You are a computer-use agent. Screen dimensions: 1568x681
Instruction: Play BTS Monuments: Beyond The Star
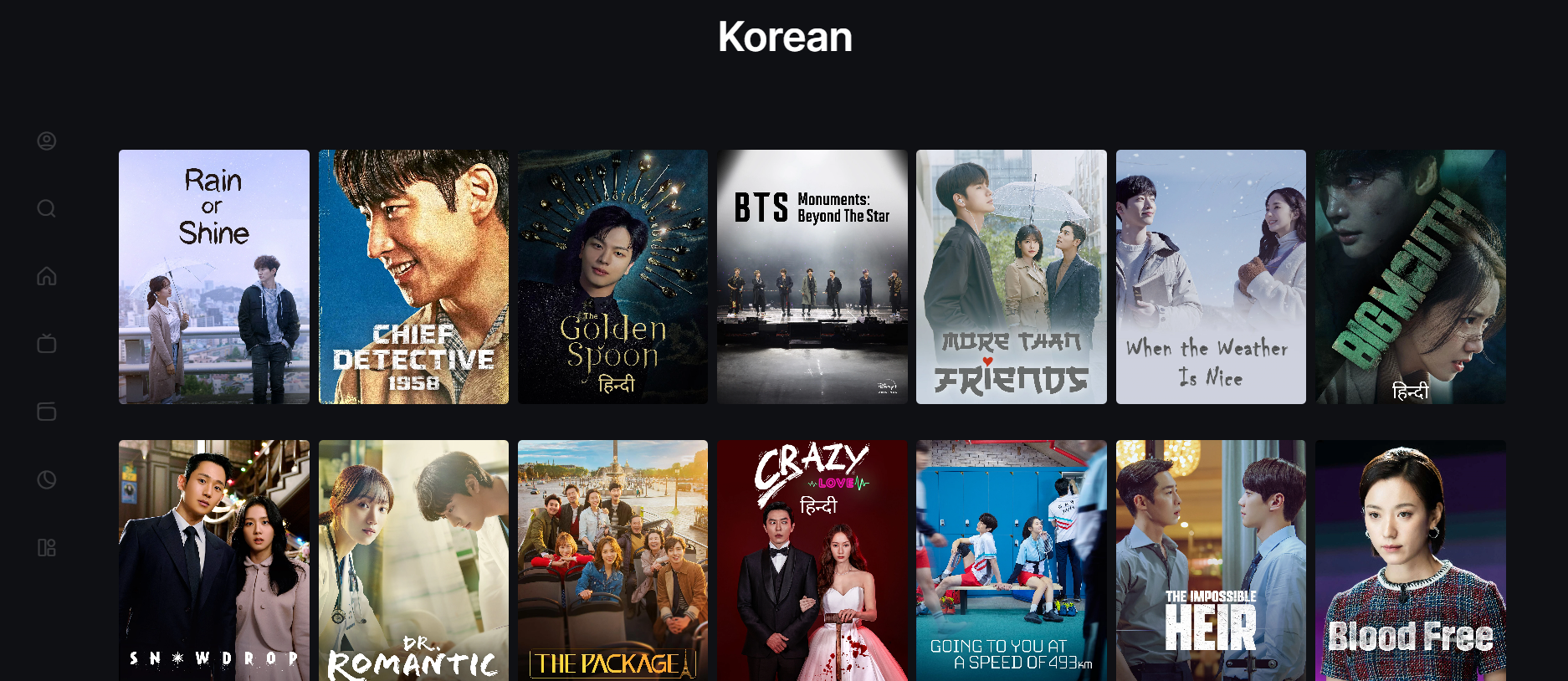(x=812, y=277)
